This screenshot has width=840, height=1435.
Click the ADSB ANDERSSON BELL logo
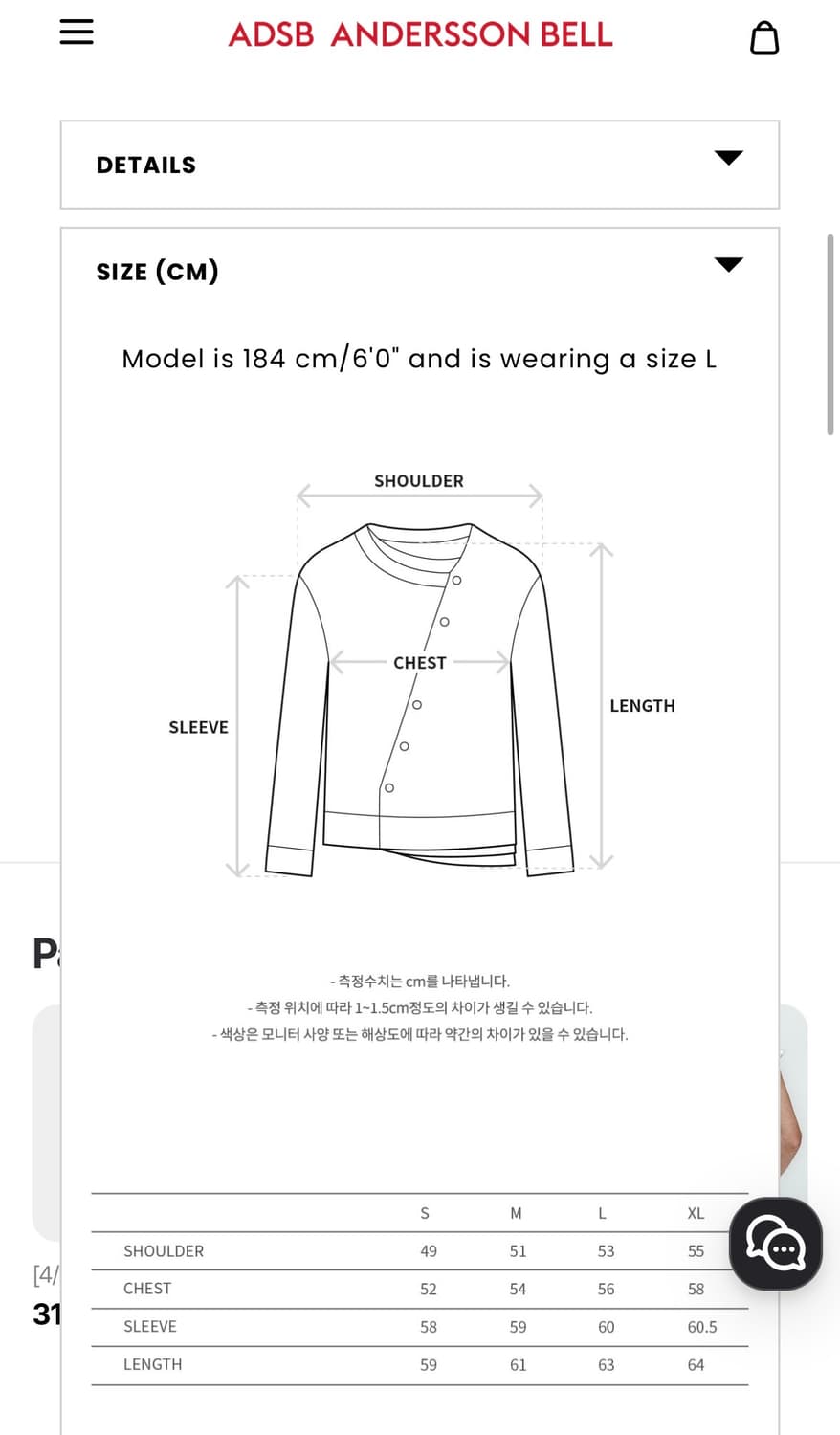[420, 34]
